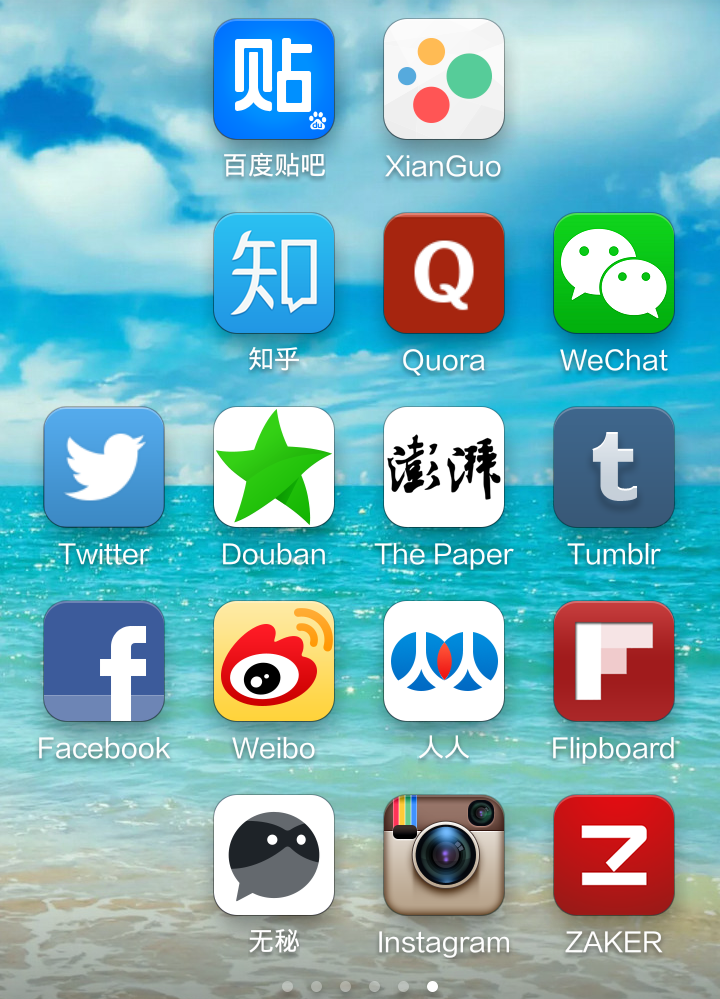Open the Zhihu app

273,273
